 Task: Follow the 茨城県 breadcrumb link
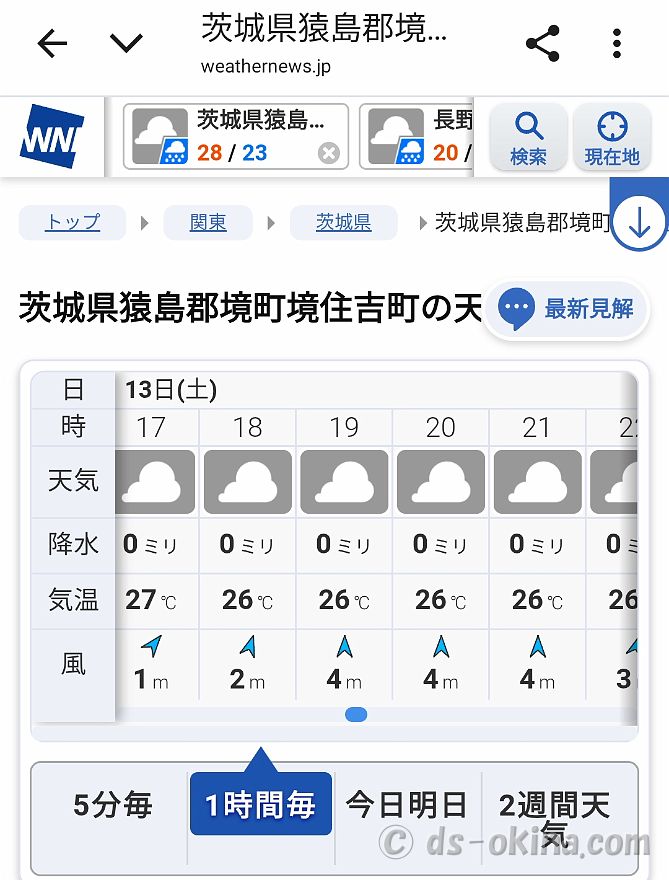(x=343, y=223)
